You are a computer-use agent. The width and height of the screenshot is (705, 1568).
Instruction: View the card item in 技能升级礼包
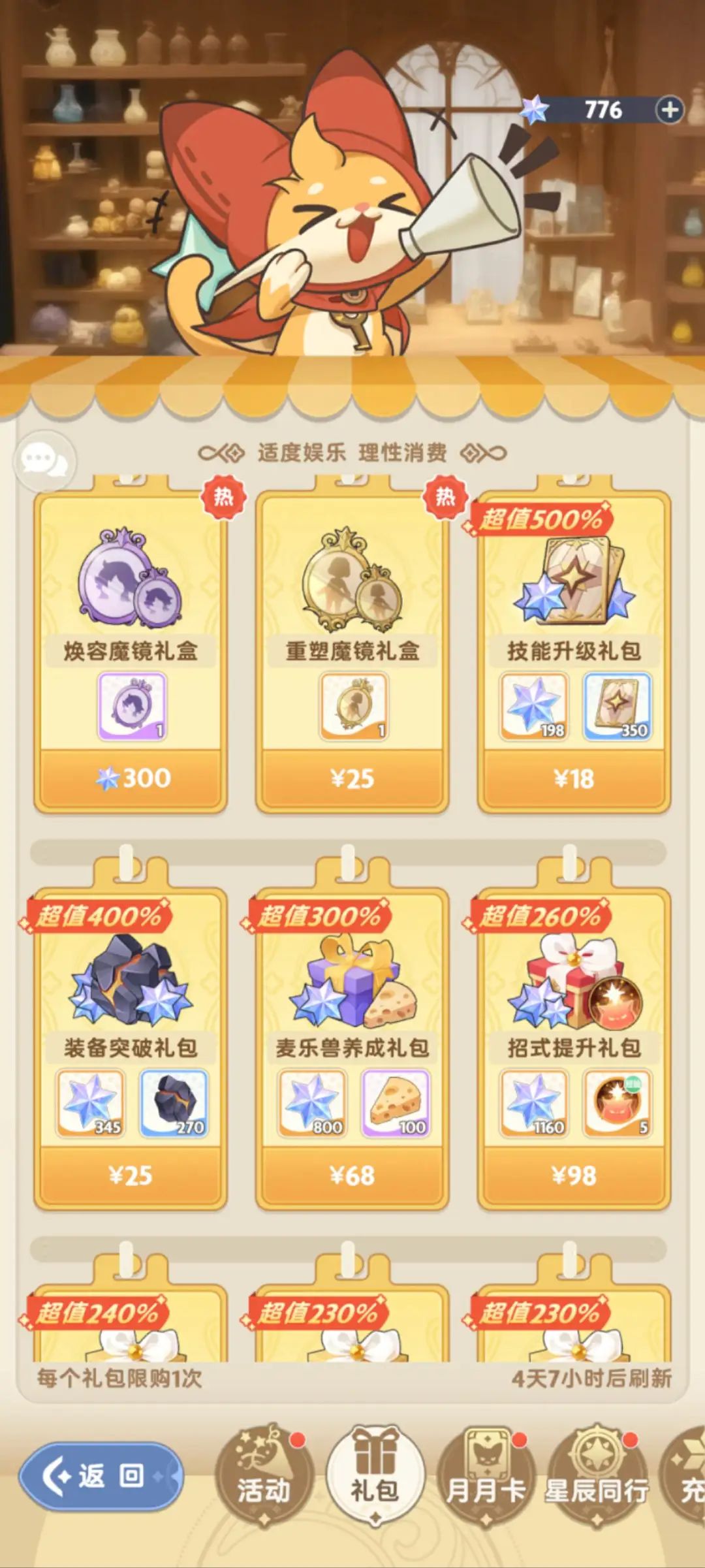617,706
